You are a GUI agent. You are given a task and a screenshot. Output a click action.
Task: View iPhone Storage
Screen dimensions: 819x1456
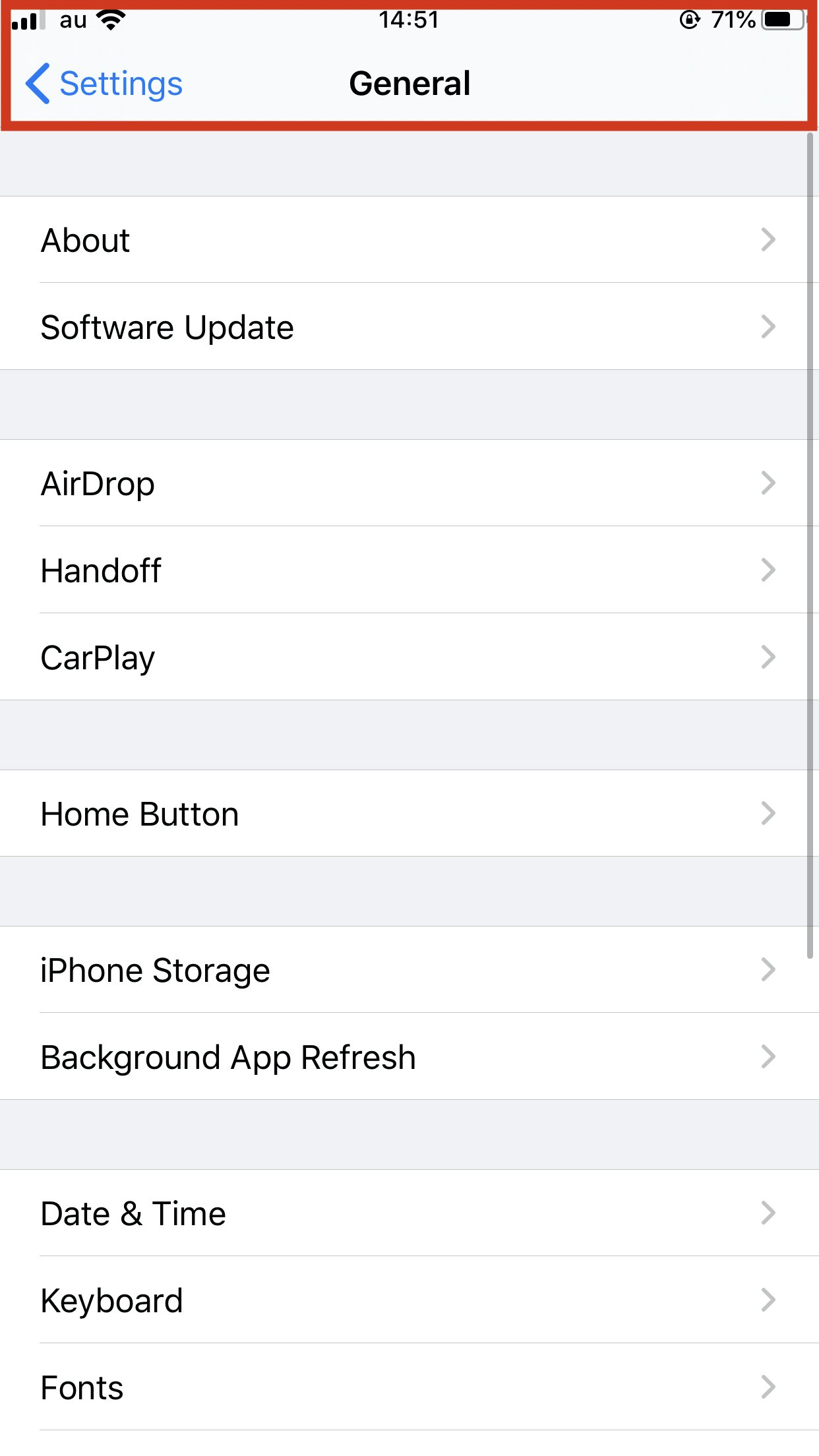[x=409, y=970]
